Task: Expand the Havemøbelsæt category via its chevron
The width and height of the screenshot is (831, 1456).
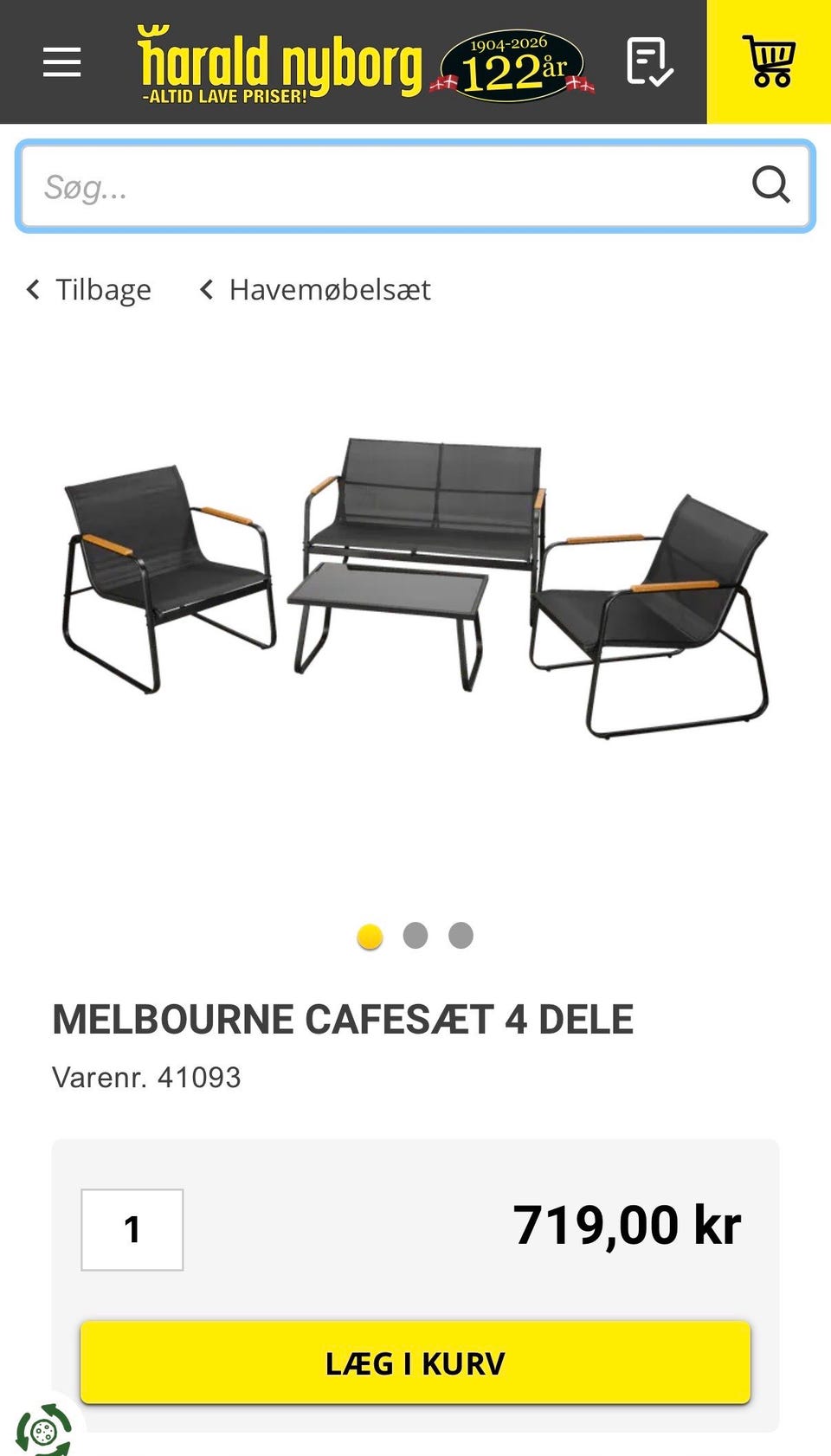Action: (208, 289)
